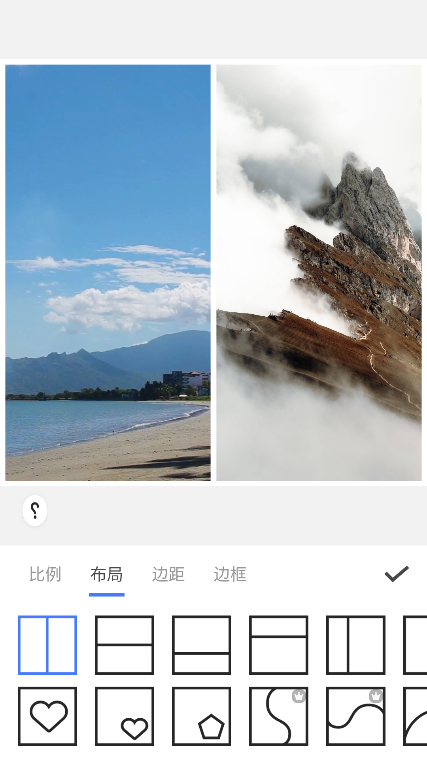Choose the premium wave split layout

pos(355,716)
